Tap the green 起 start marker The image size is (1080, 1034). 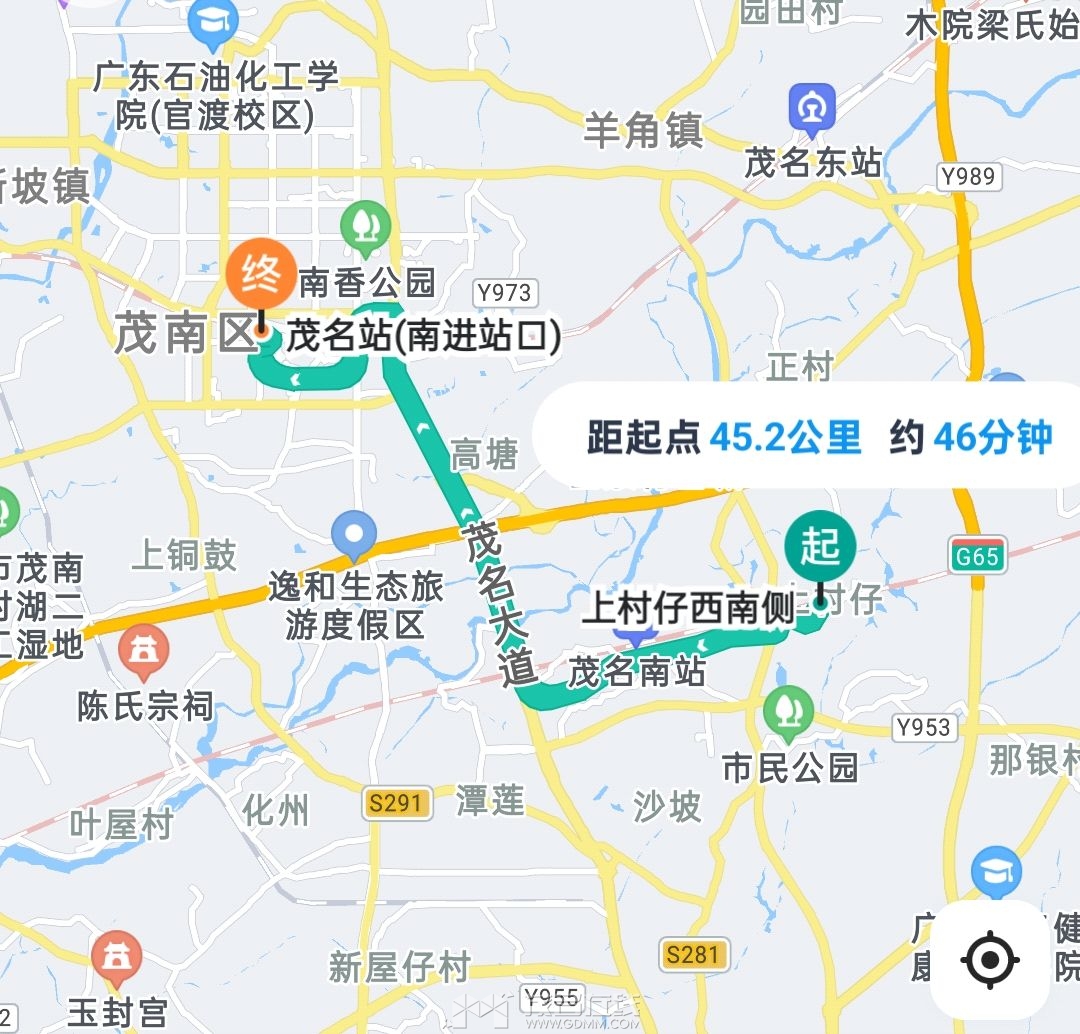coord(820,546)
